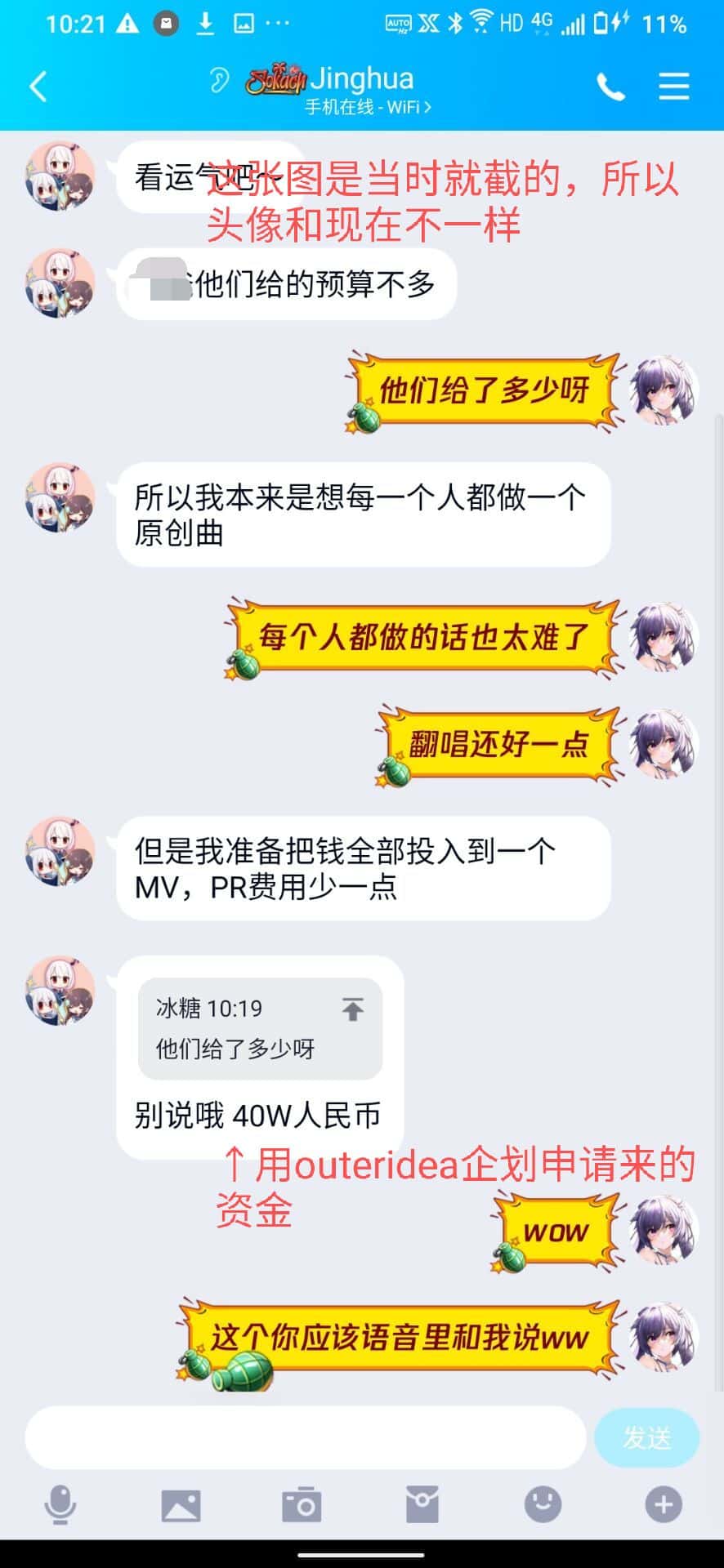
Task: Open the photo gallery picker
Action: pos(181,1504)
